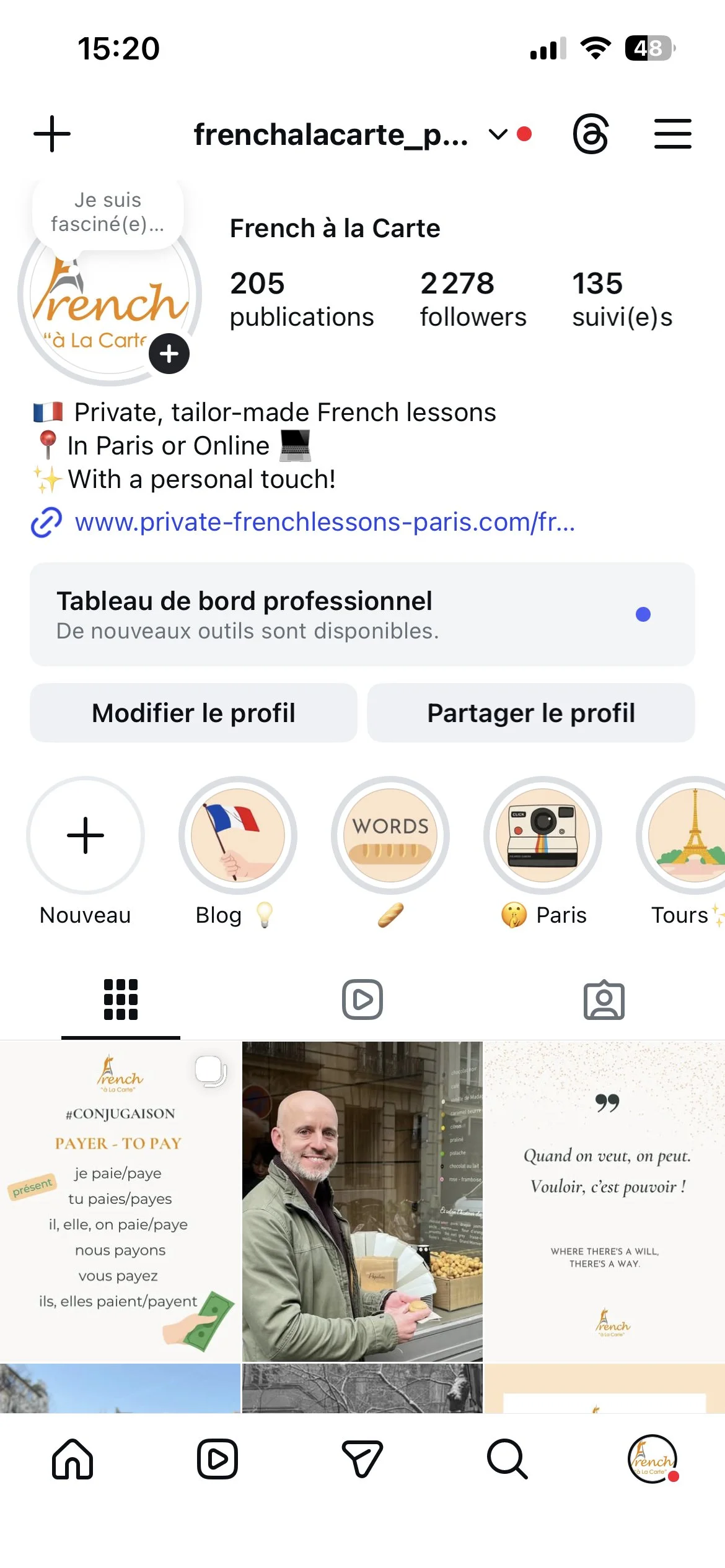This screenshot has height=1568, width=725.
Task: Open direct messages in the bottom bar
Action: (362, 1459)
